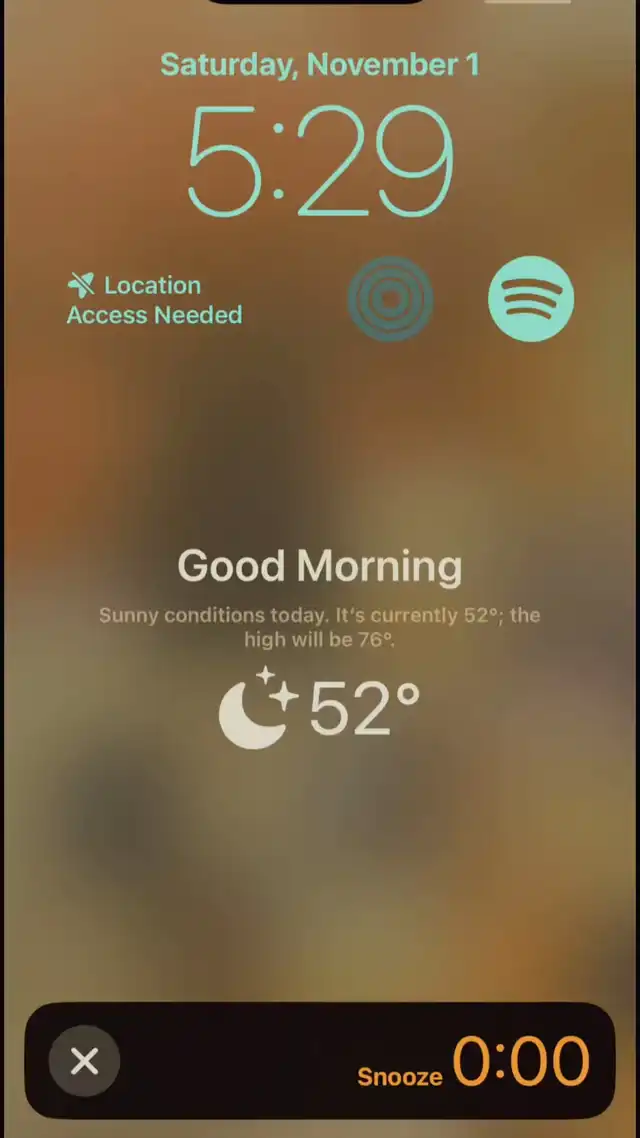The width and height of the screenshot is (640, 1138).
Task: Open the Spotify lock screen widget
Action: (531, 299)
